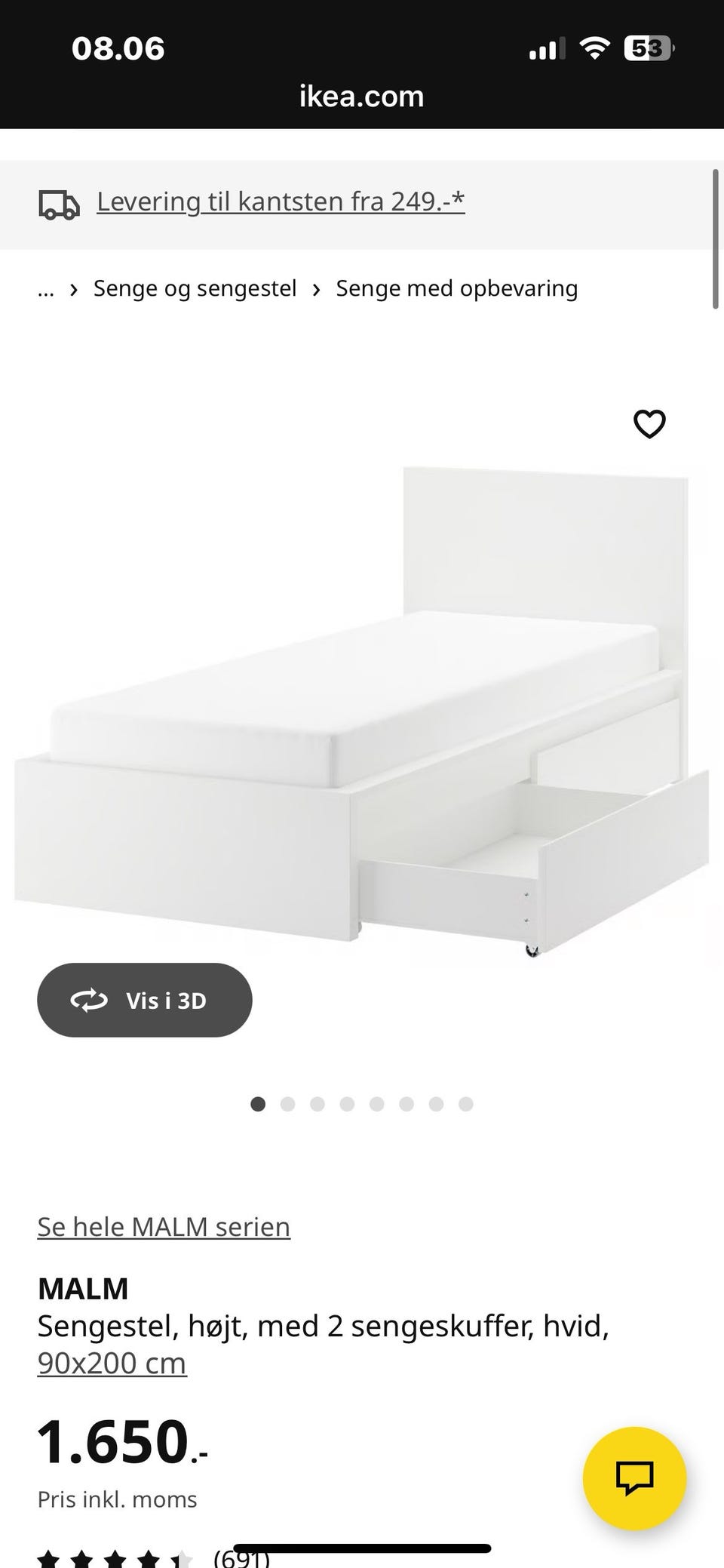Jump to the second image carousel dot
724x1568 pixels.
(287, 1104)
